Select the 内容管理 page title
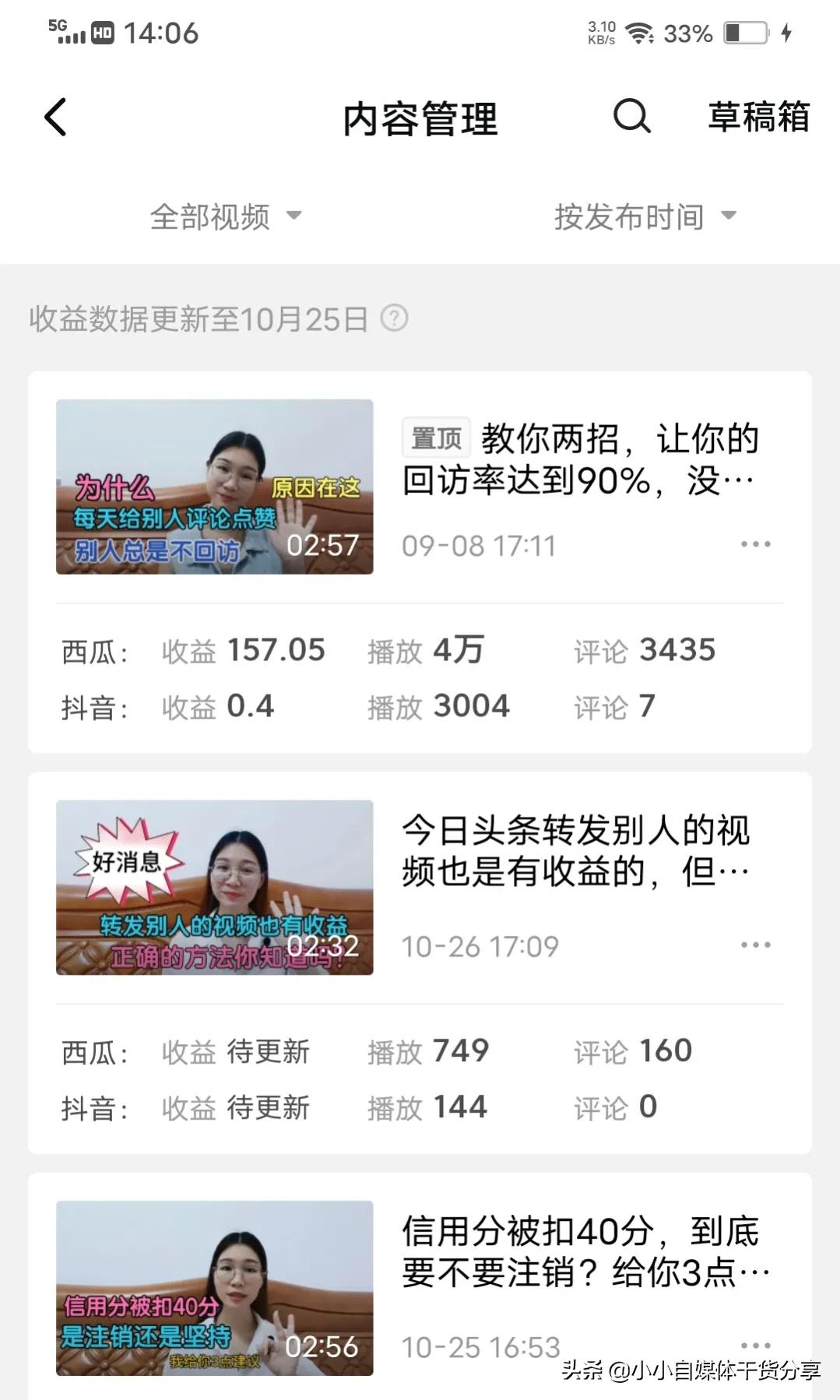Viewport: 840px width, 1400px height. [x=421, y=120]
